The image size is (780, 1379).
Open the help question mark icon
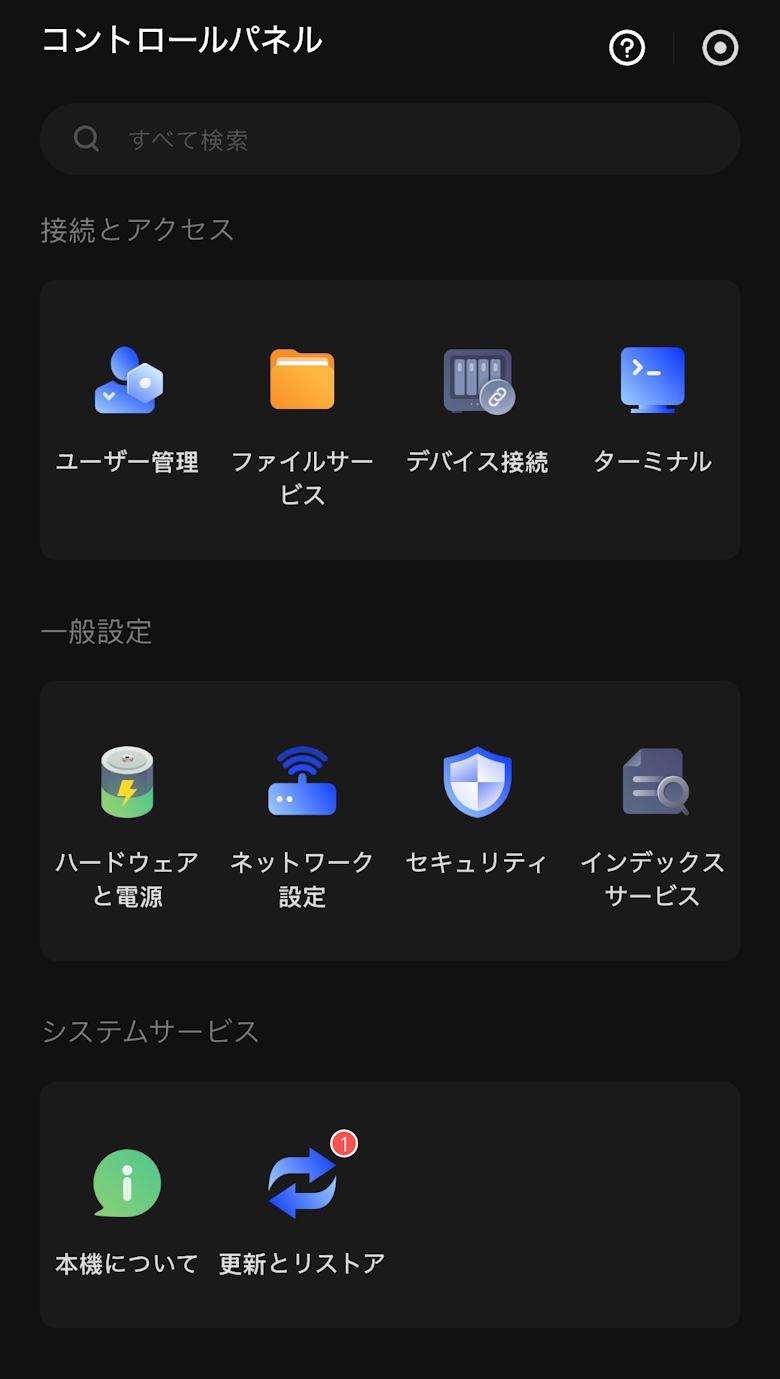[627, 48]
